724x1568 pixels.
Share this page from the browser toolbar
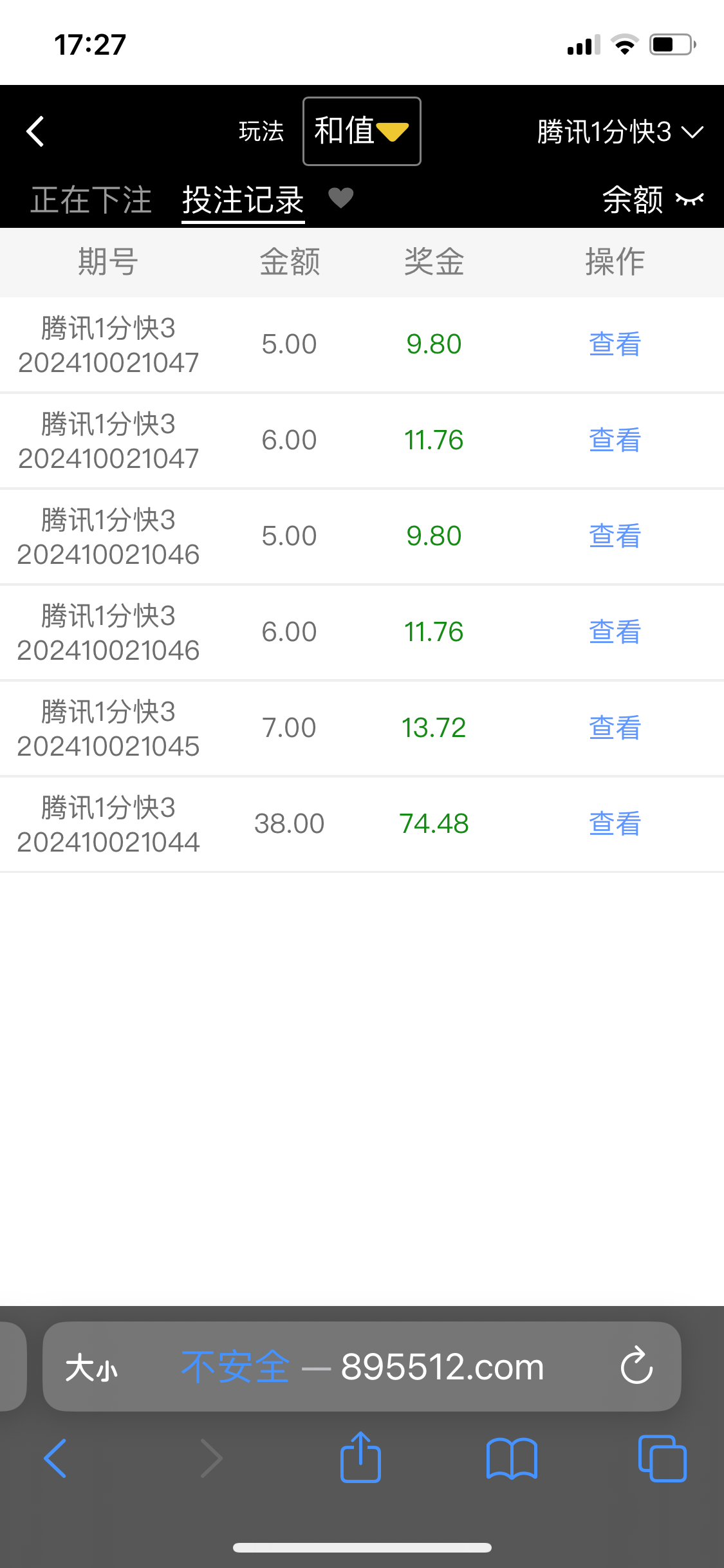click(x=360, y=1458)
